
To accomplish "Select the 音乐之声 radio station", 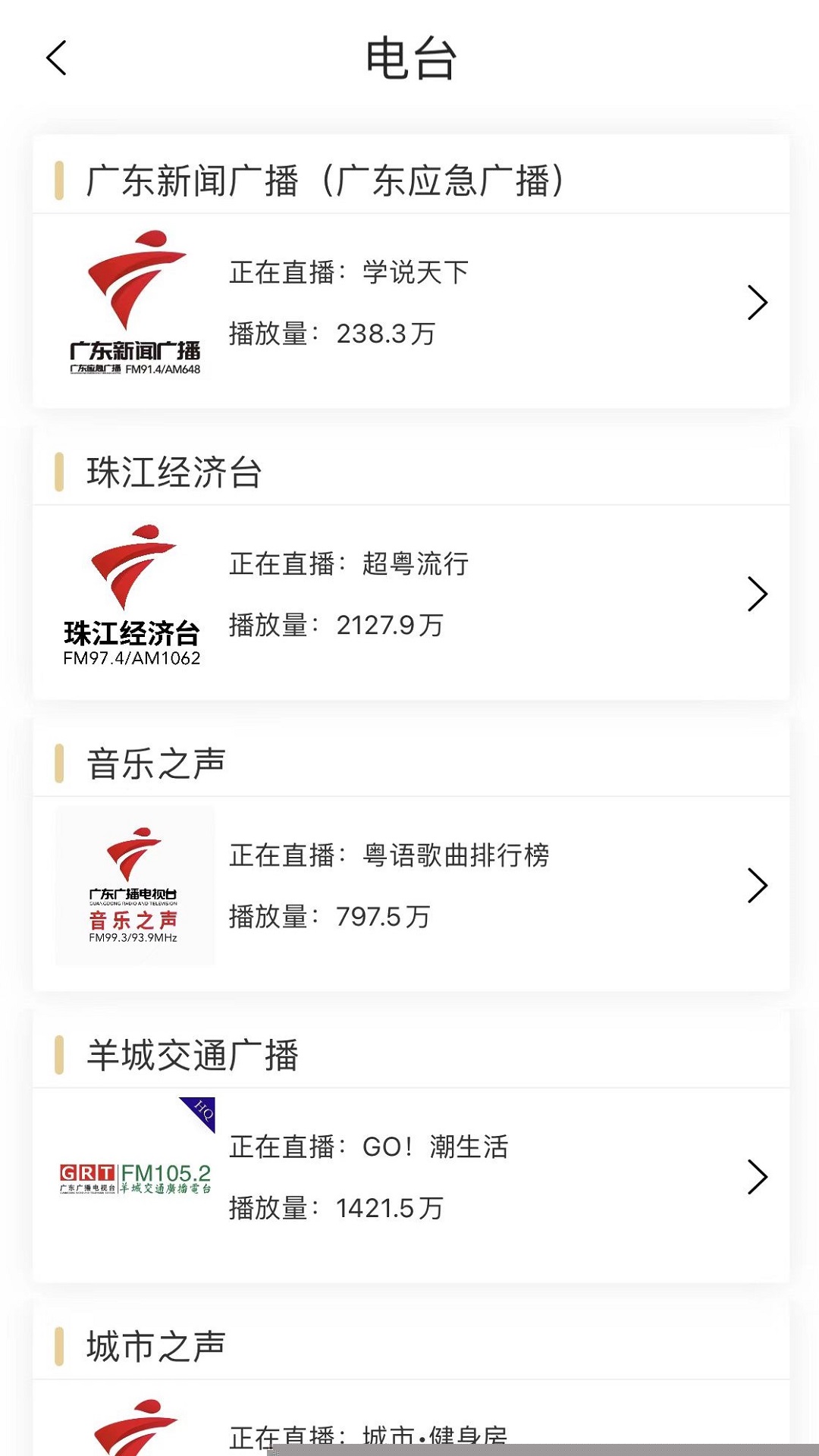I will 410,886.
